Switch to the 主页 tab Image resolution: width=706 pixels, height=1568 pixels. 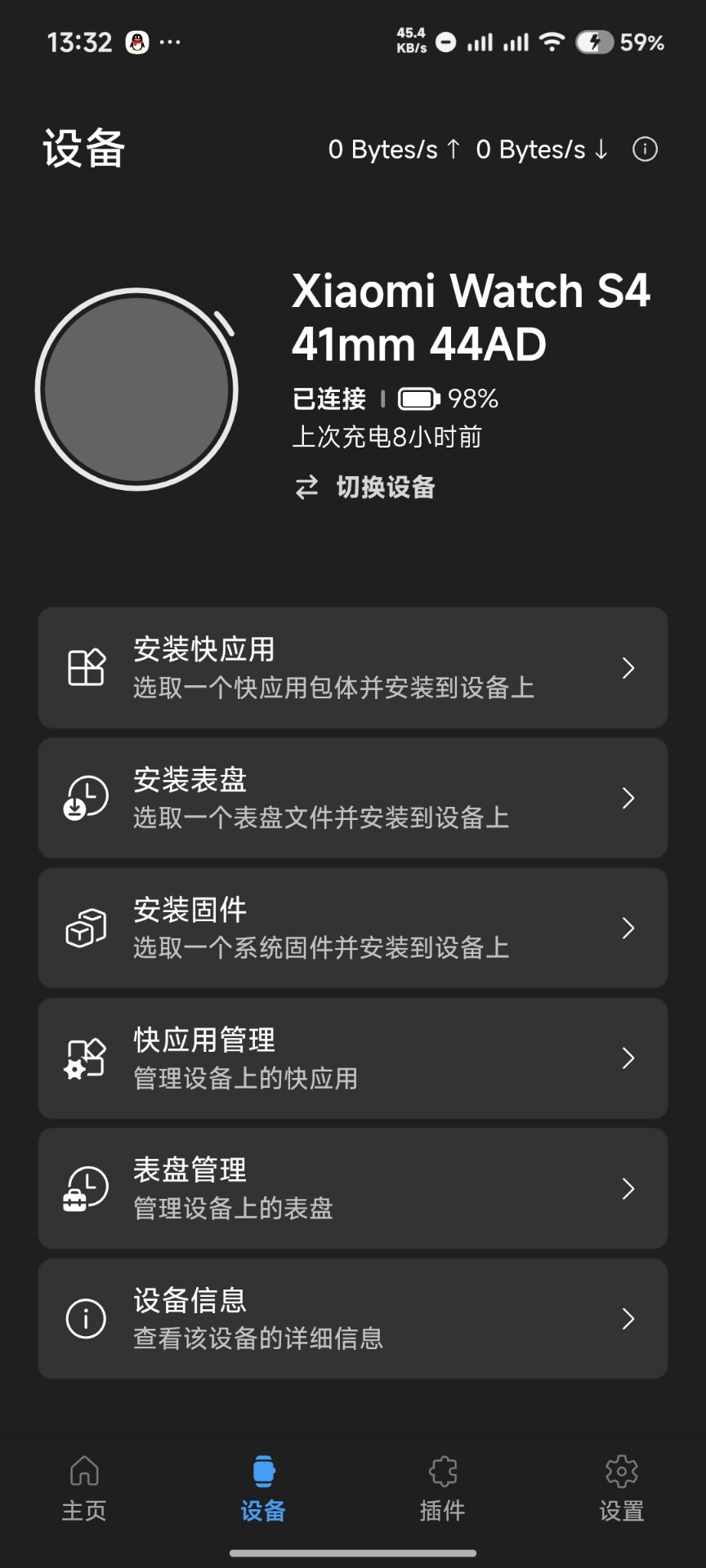(84, 1488)
